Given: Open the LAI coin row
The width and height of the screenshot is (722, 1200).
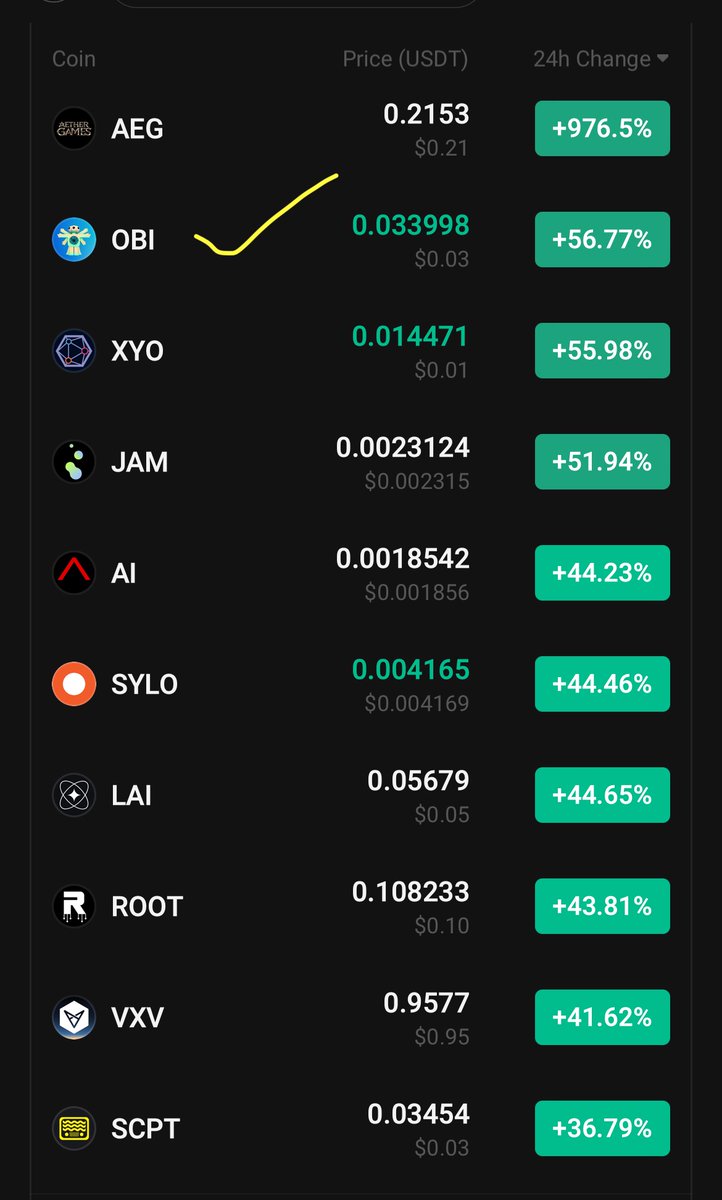Looking at the screenshot, I should coord(361,795).
